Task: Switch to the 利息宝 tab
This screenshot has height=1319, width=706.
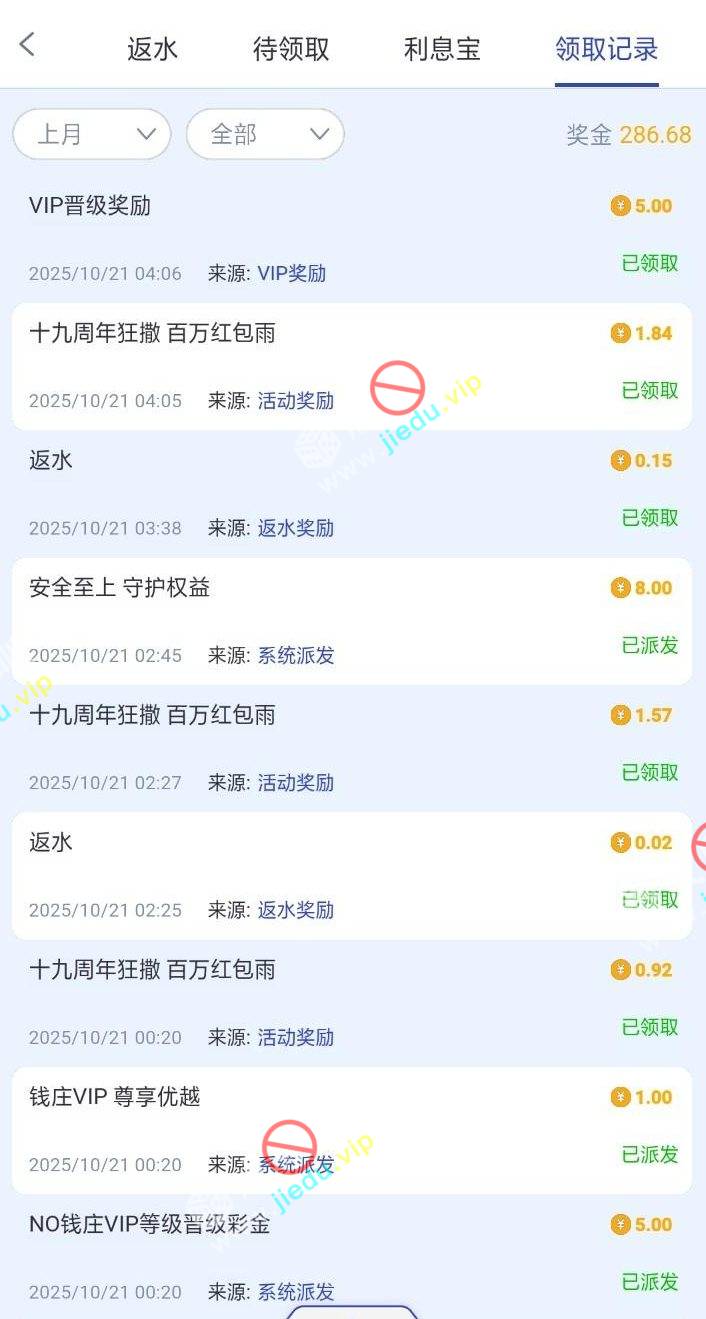Action: [x=442, y=49]
